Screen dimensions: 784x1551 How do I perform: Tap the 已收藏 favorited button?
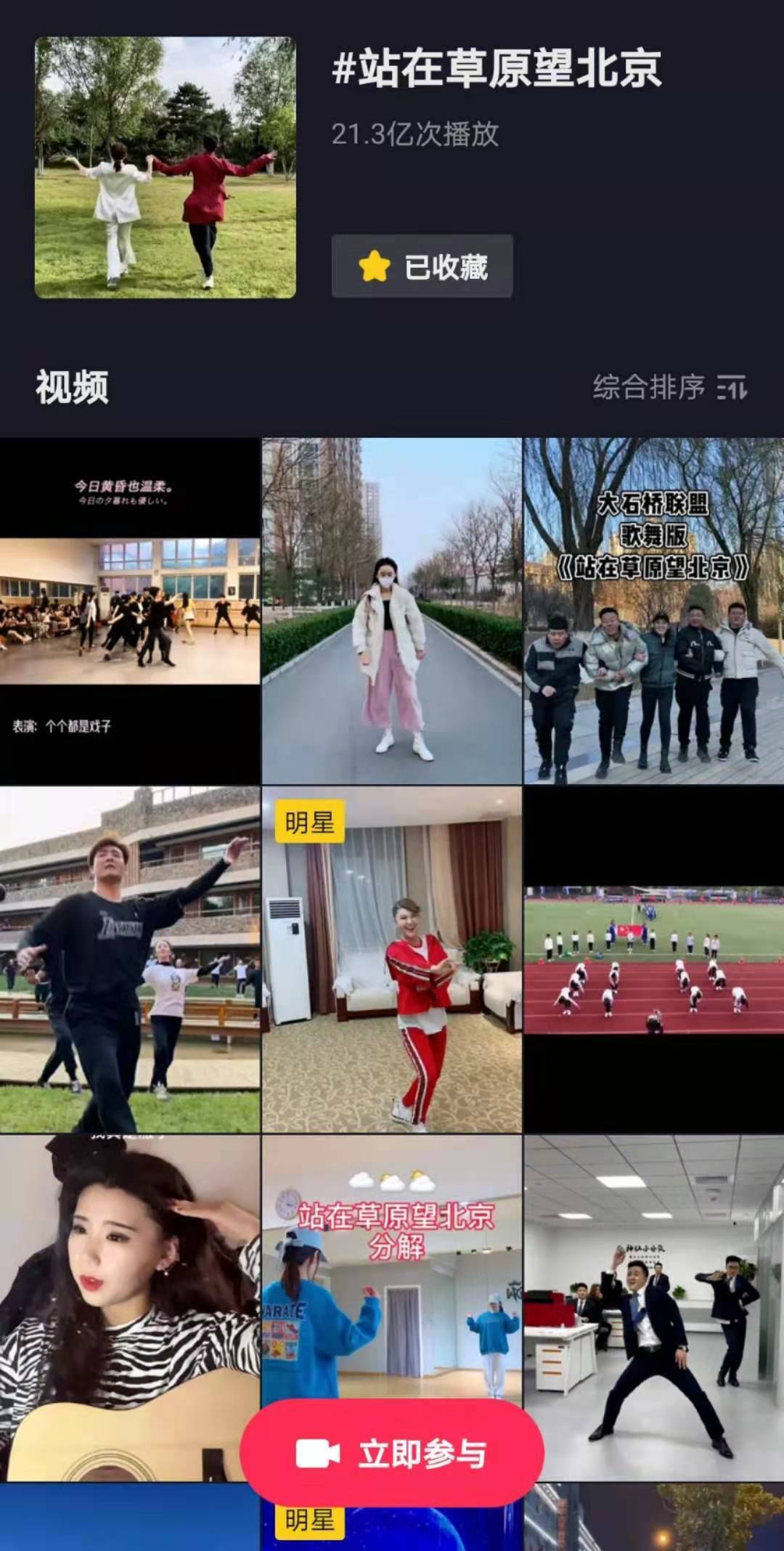click(x=422, y=266)
